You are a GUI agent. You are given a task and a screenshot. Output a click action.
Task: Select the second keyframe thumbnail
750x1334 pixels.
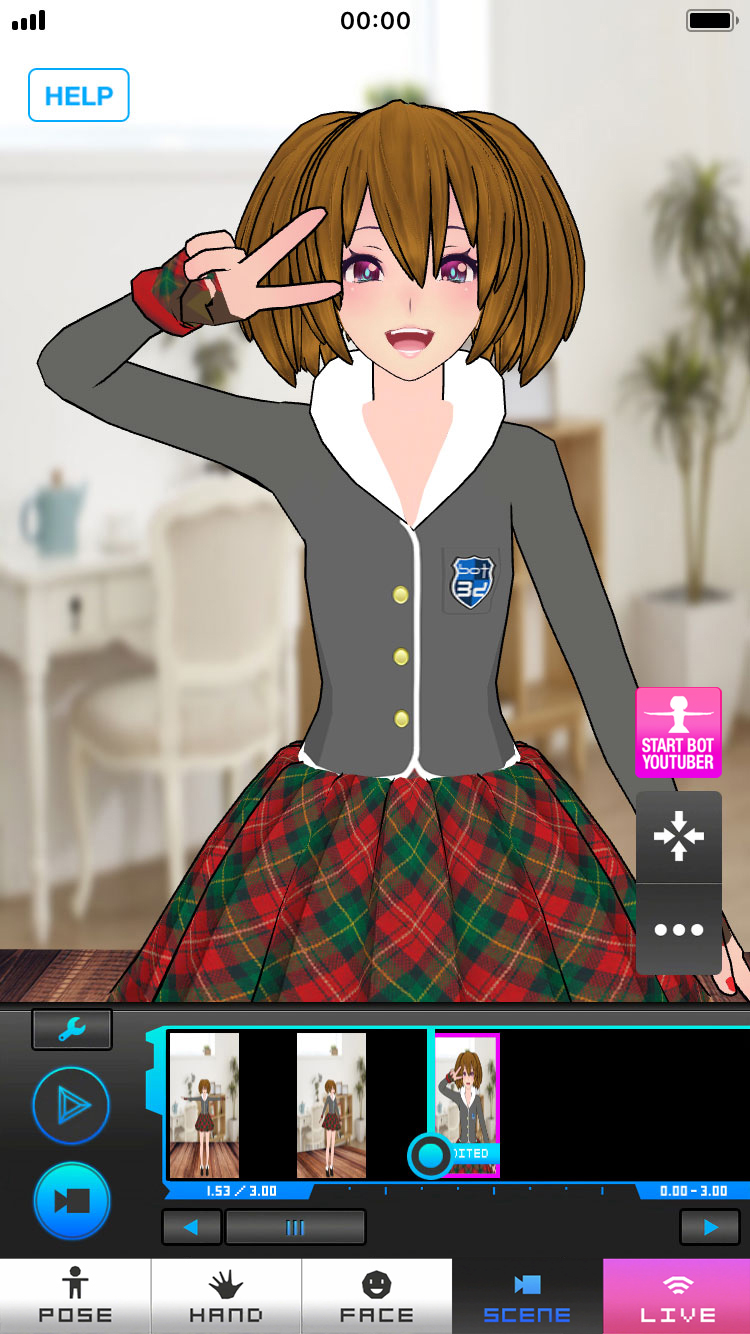pos(331,1105)
